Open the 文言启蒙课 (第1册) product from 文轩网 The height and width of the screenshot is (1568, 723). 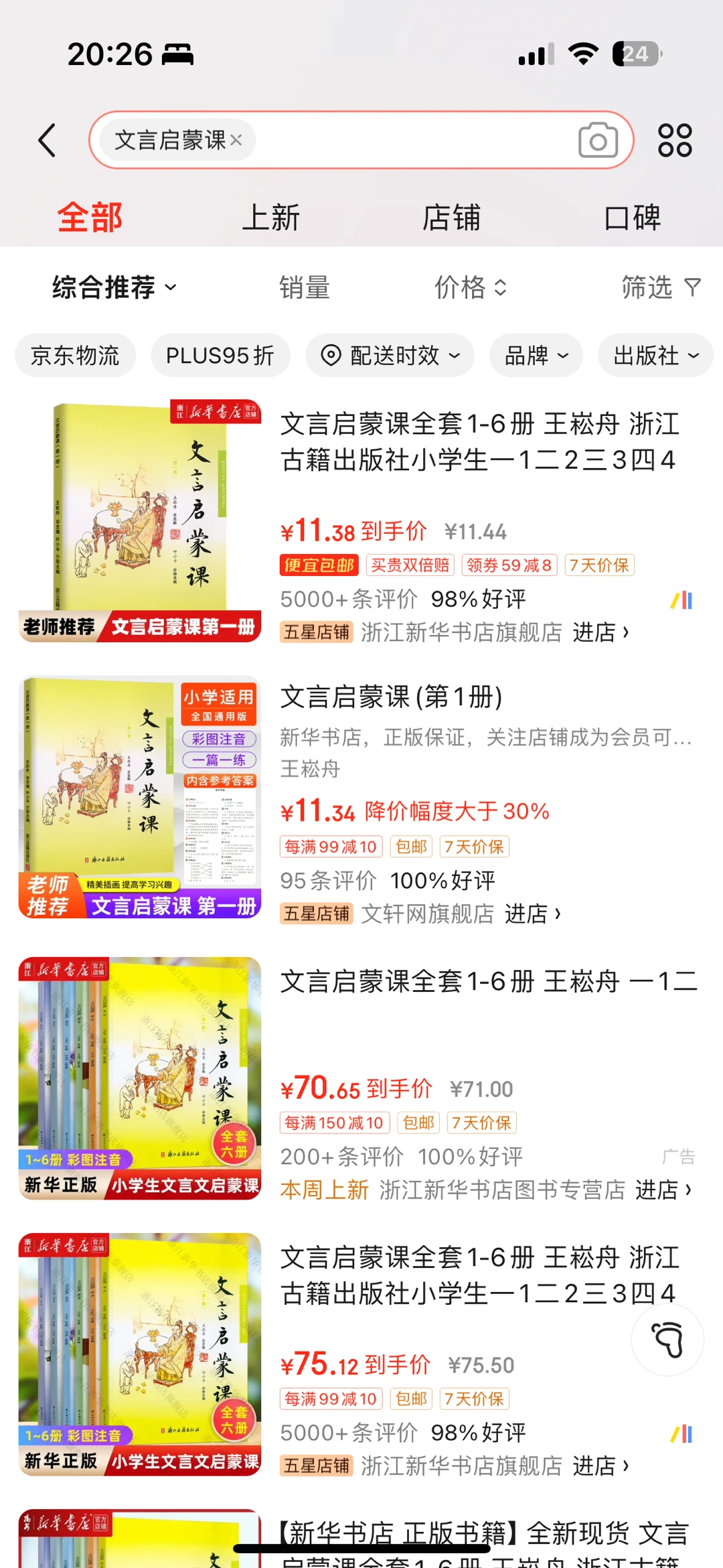pyautogui.click(x=391, y=697)
